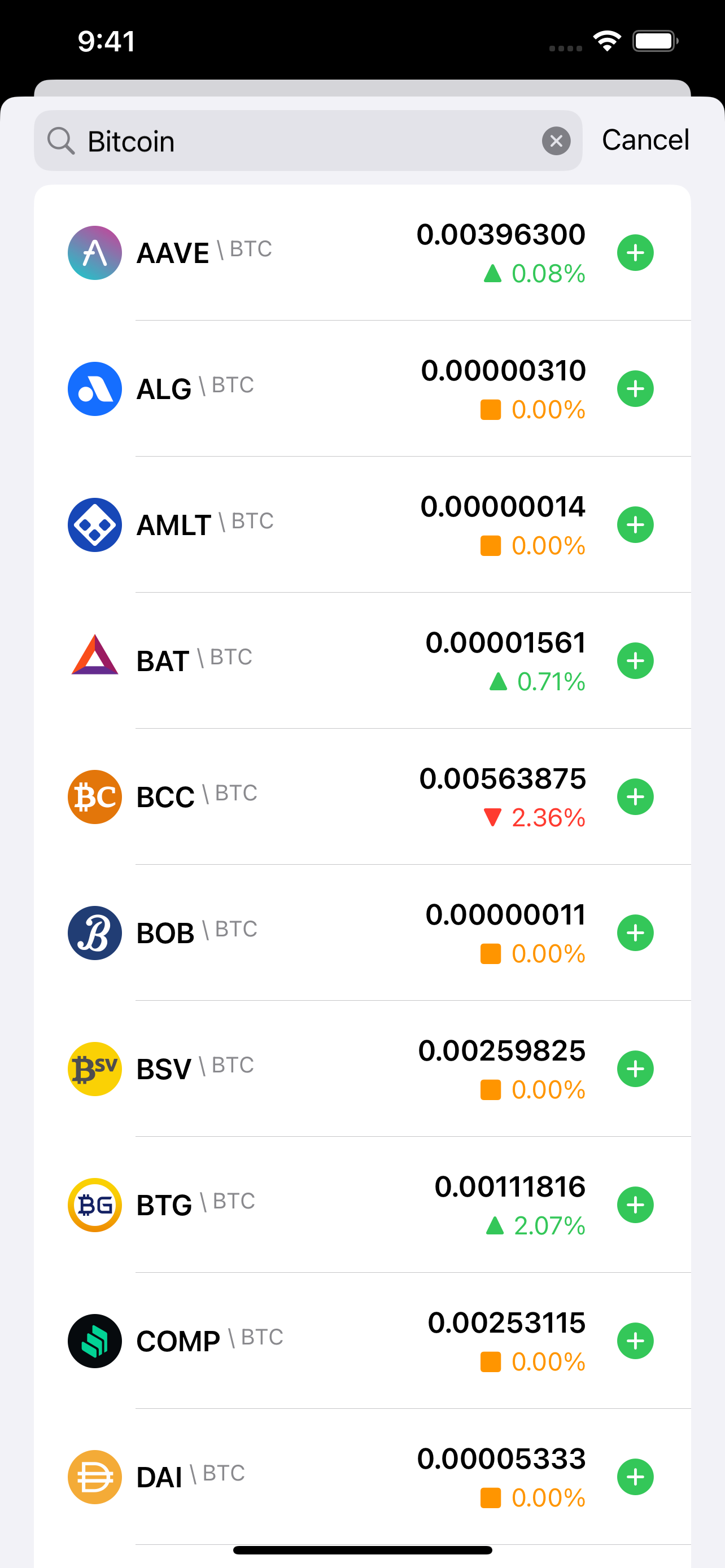Add BOB/BTC with the green plus
Screen dimensions: 725x1568
click(x=635, y=932)
